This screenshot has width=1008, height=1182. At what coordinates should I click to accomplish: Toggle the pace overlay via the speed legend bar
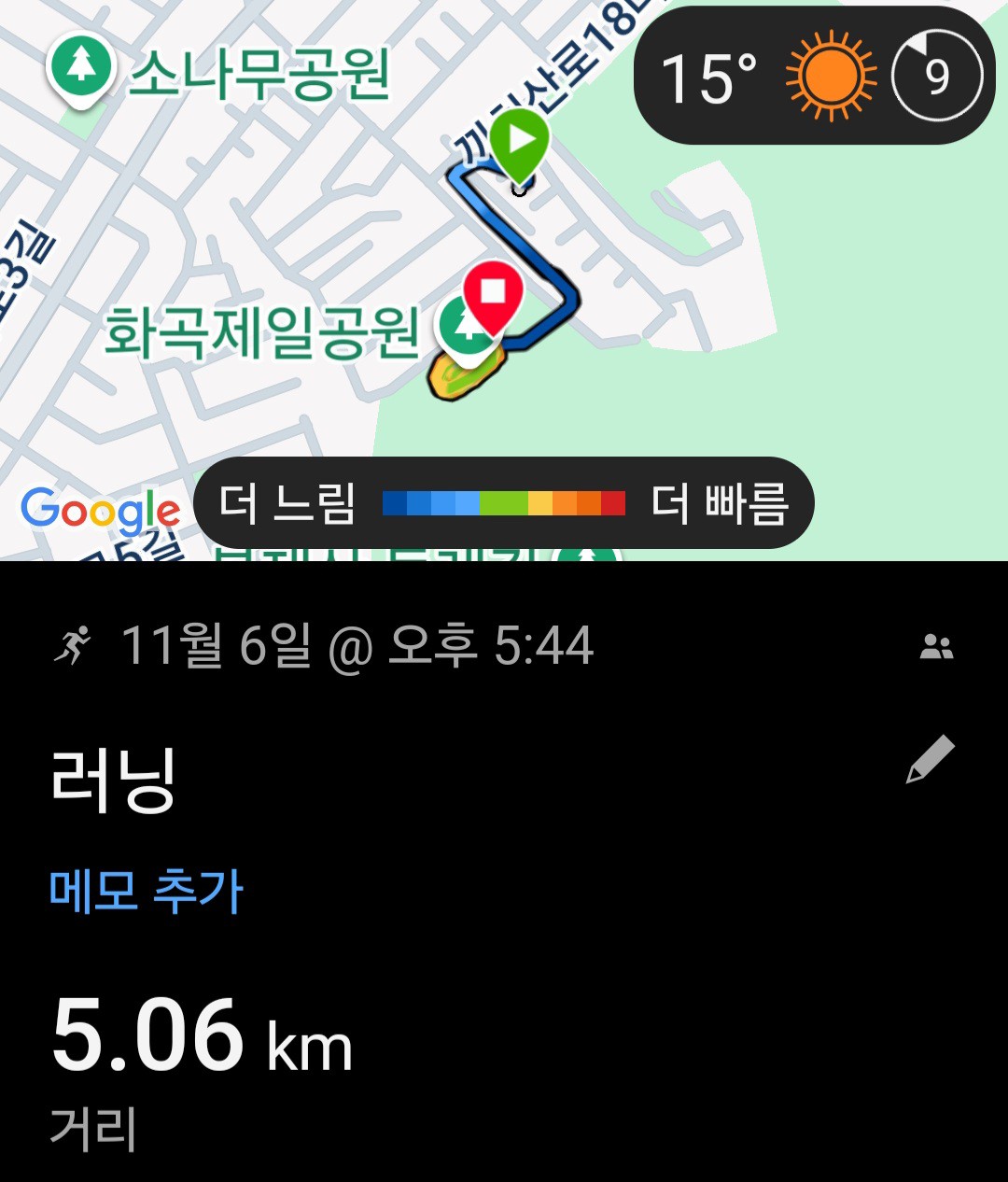pyautogui.click(x=504, y=502)
